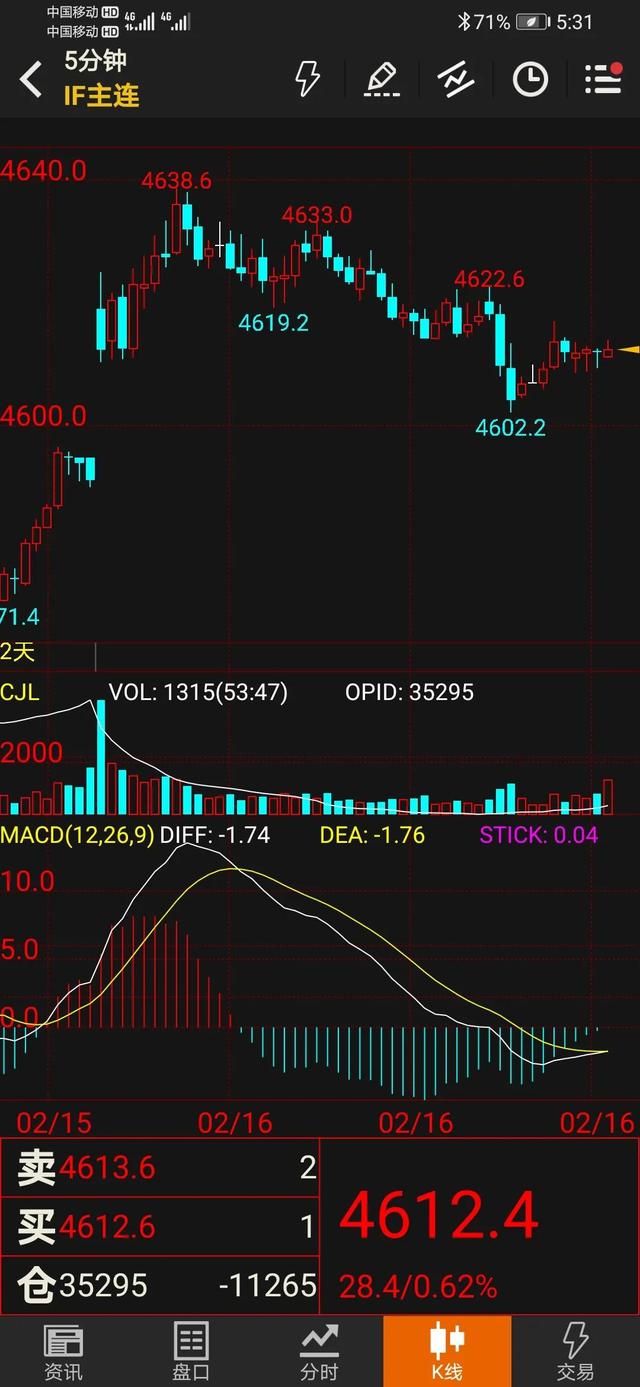Open the indicator chart-line icon
This screenshot has height=1387, width=640.
pos(456,79)
